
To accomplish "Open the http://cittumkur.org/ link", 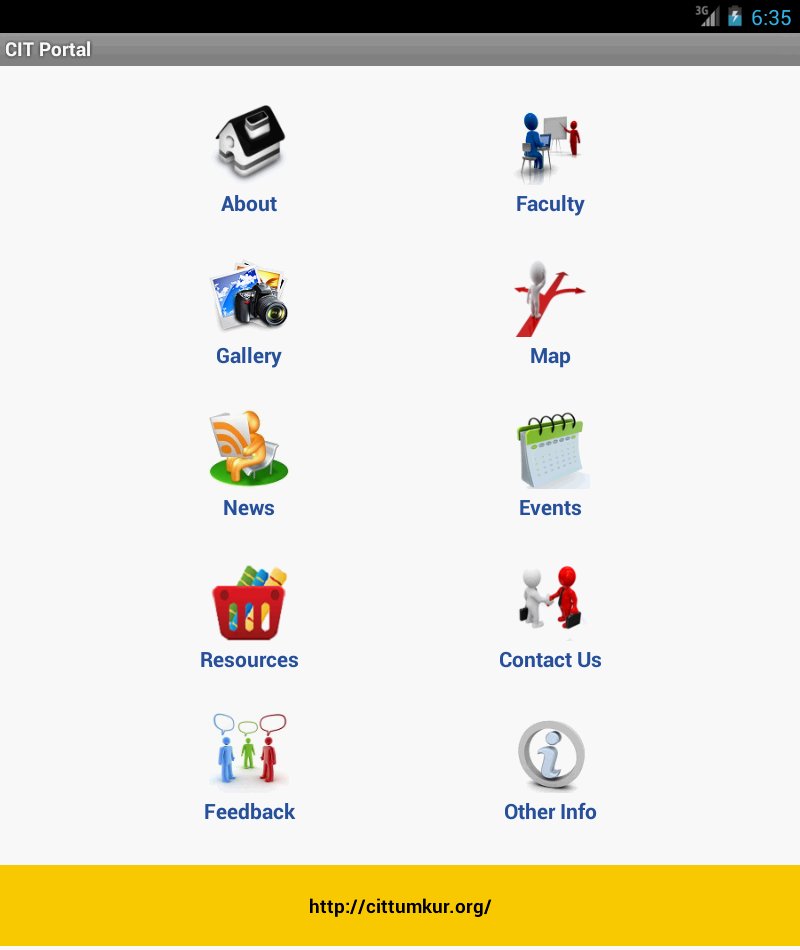I will (x=400, y=906).
